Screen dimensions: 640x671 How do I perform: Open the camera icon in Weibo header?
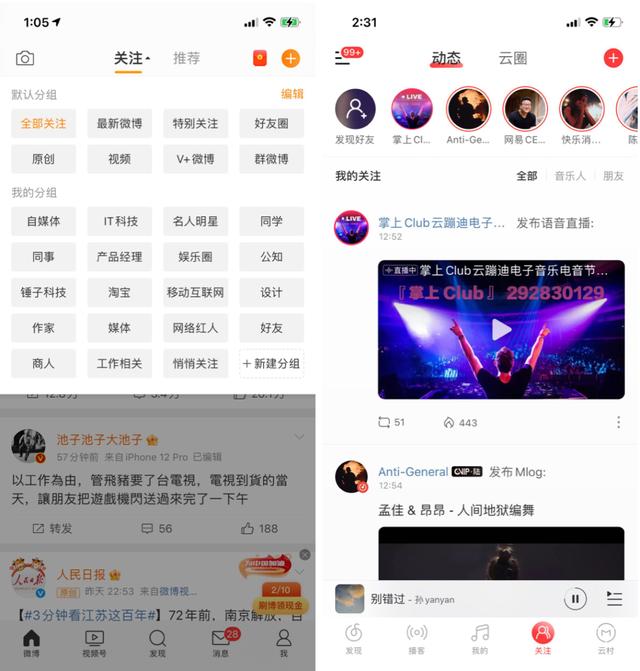point(25,59)
